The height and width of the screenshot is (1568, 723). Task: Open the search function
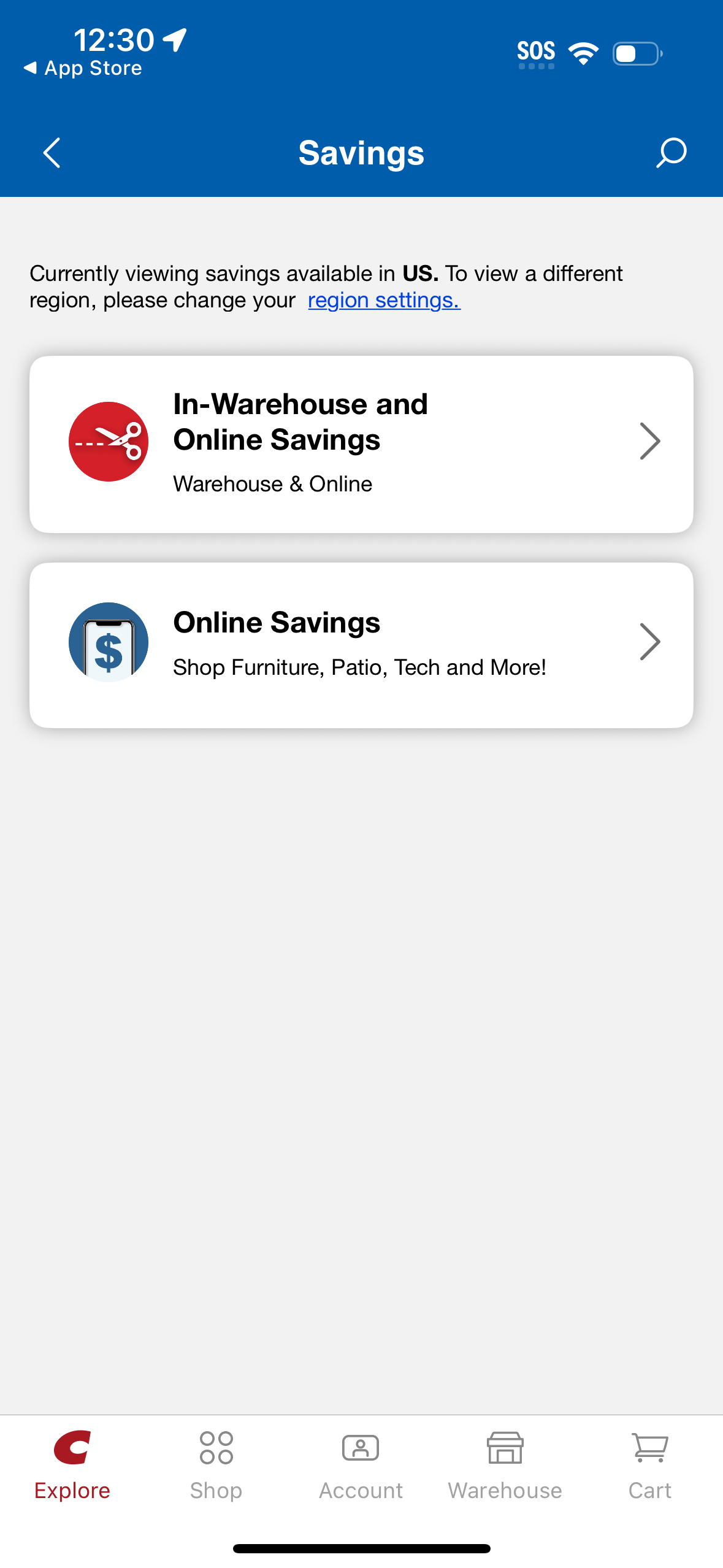[670, 153]
